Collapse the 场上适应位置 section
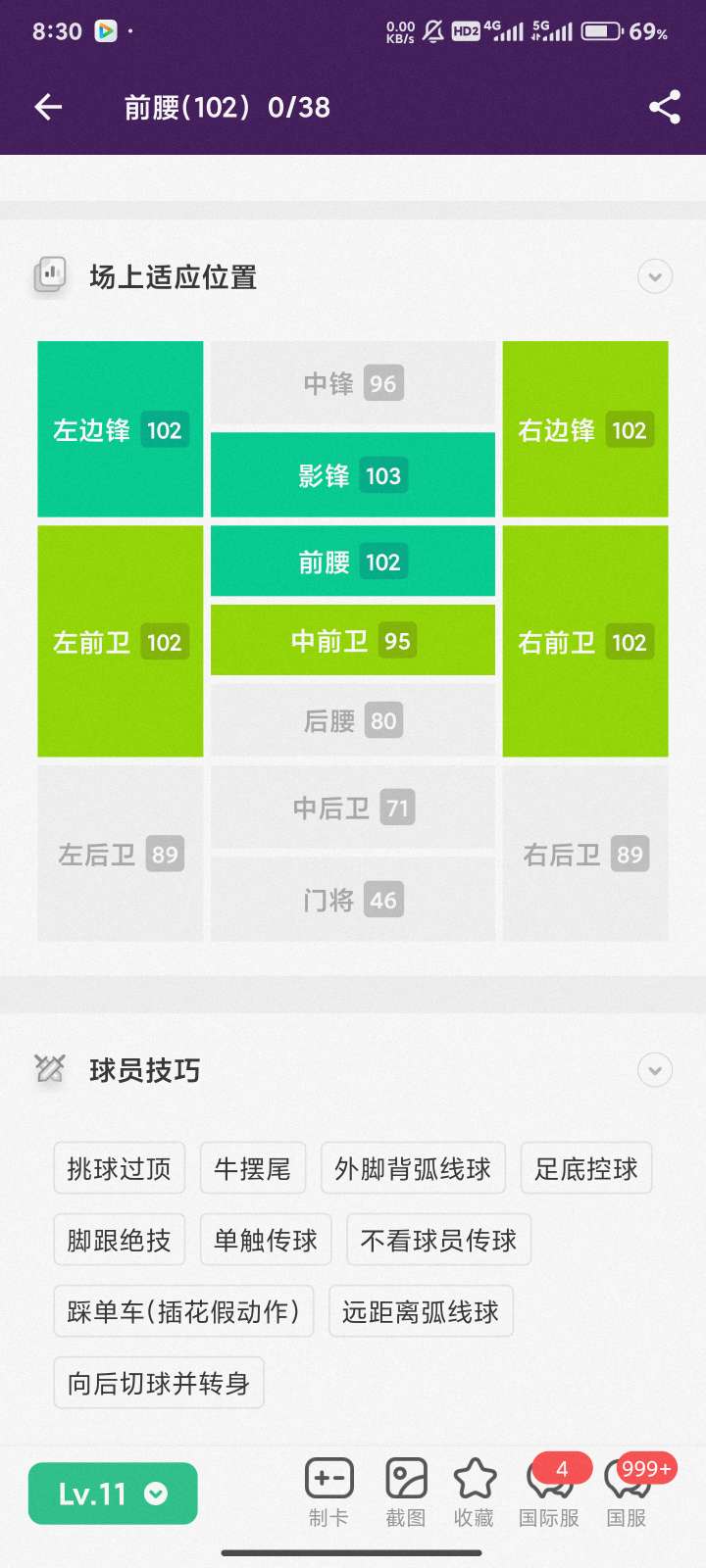The image size is (706, 1568). [654, 277]
